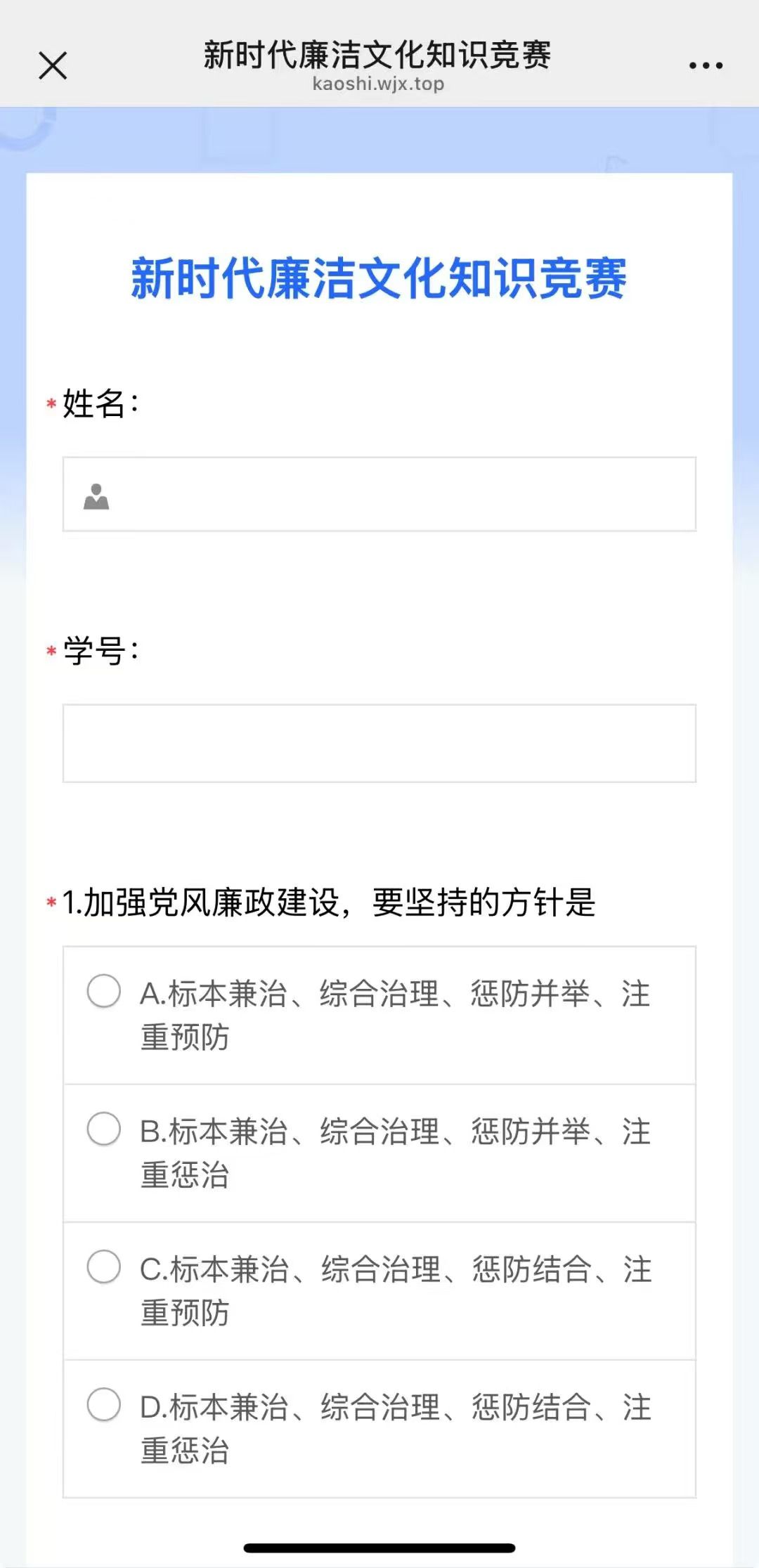Choose option B 惩防并举、注重惩治
The width and height of the screenshot is (759, 1568).
[x=104, y=1129]
